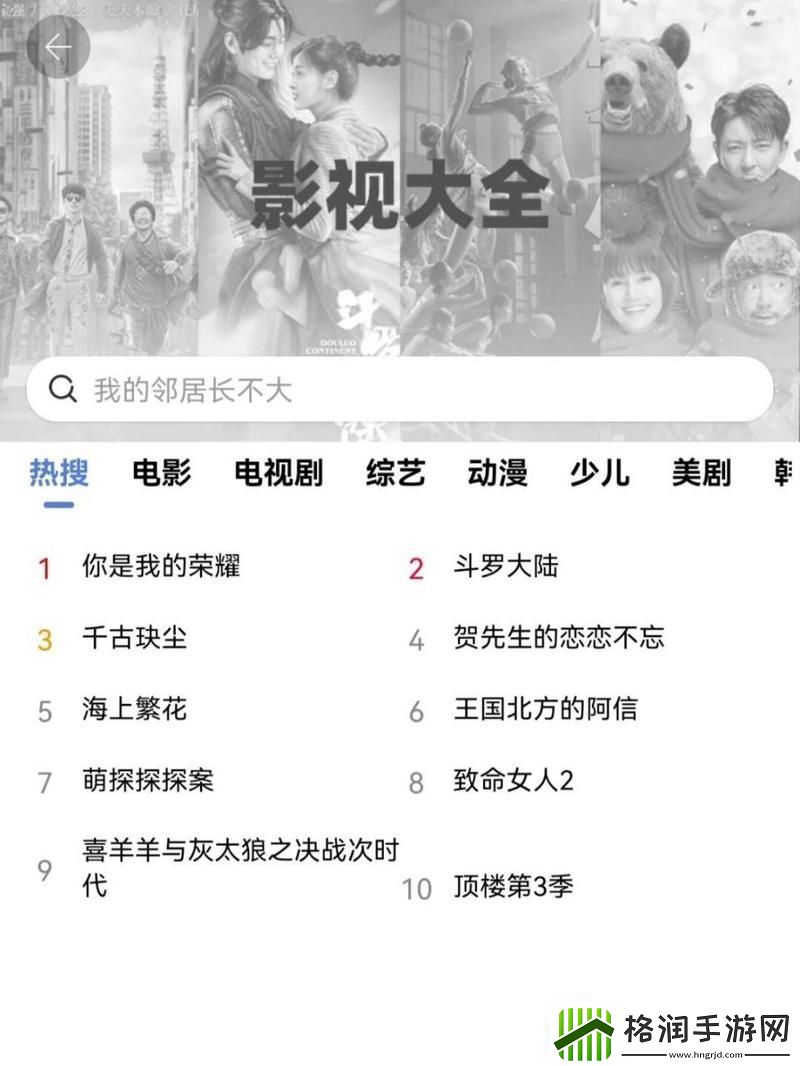800x1066 pixels.
Task: Open 王国北方的阿信
Action: coord(545,709)
